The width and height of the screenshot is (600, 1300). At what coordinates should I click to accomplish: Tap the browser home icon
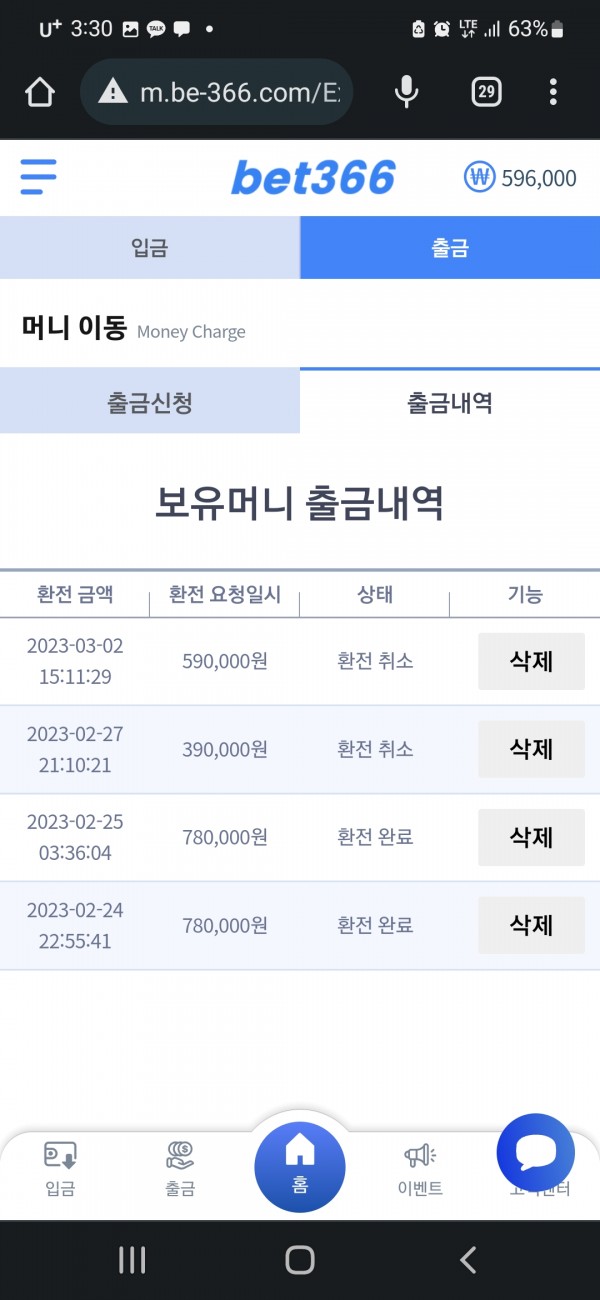39,93
